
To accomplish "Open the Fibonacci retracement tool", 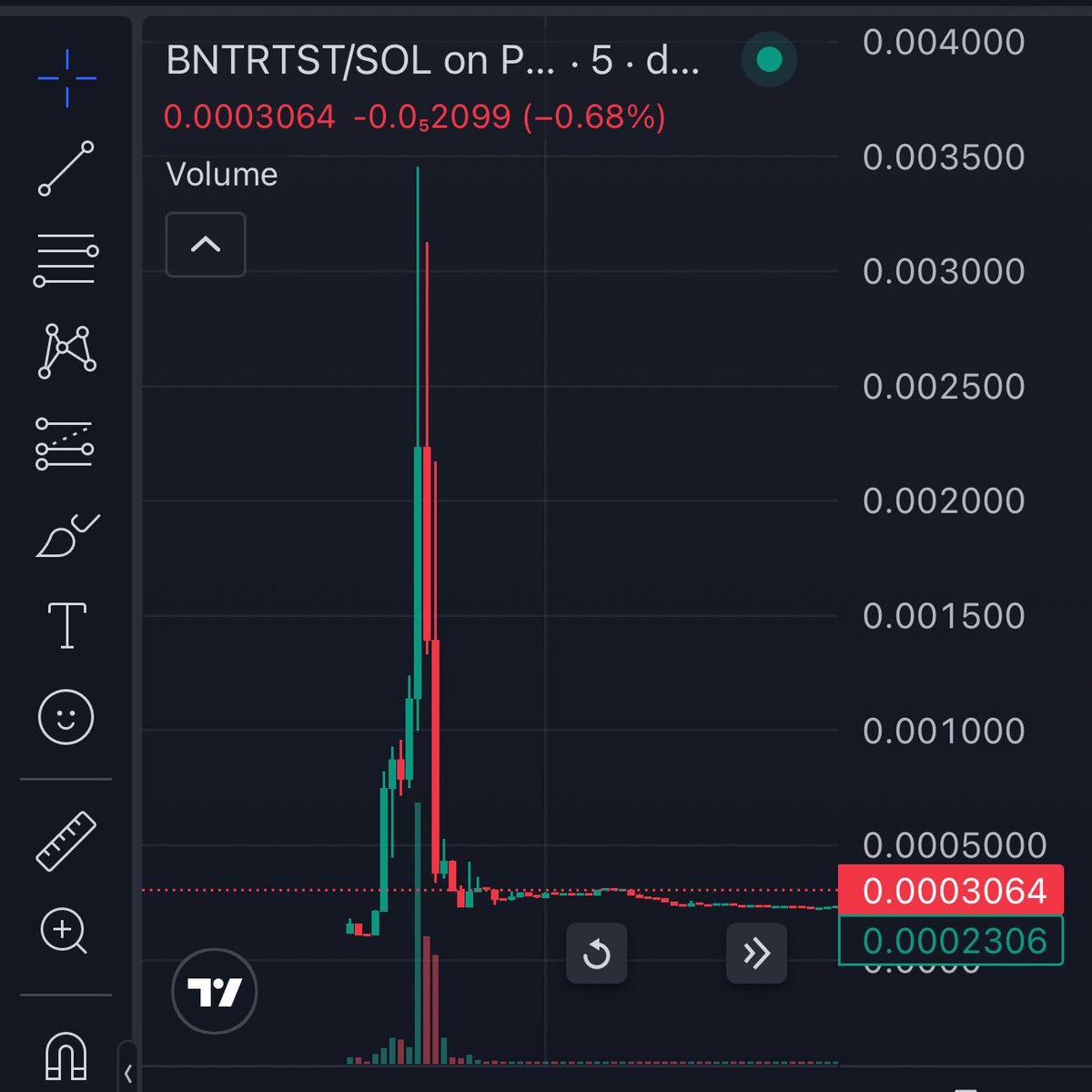I will click(x=66, y=259).
